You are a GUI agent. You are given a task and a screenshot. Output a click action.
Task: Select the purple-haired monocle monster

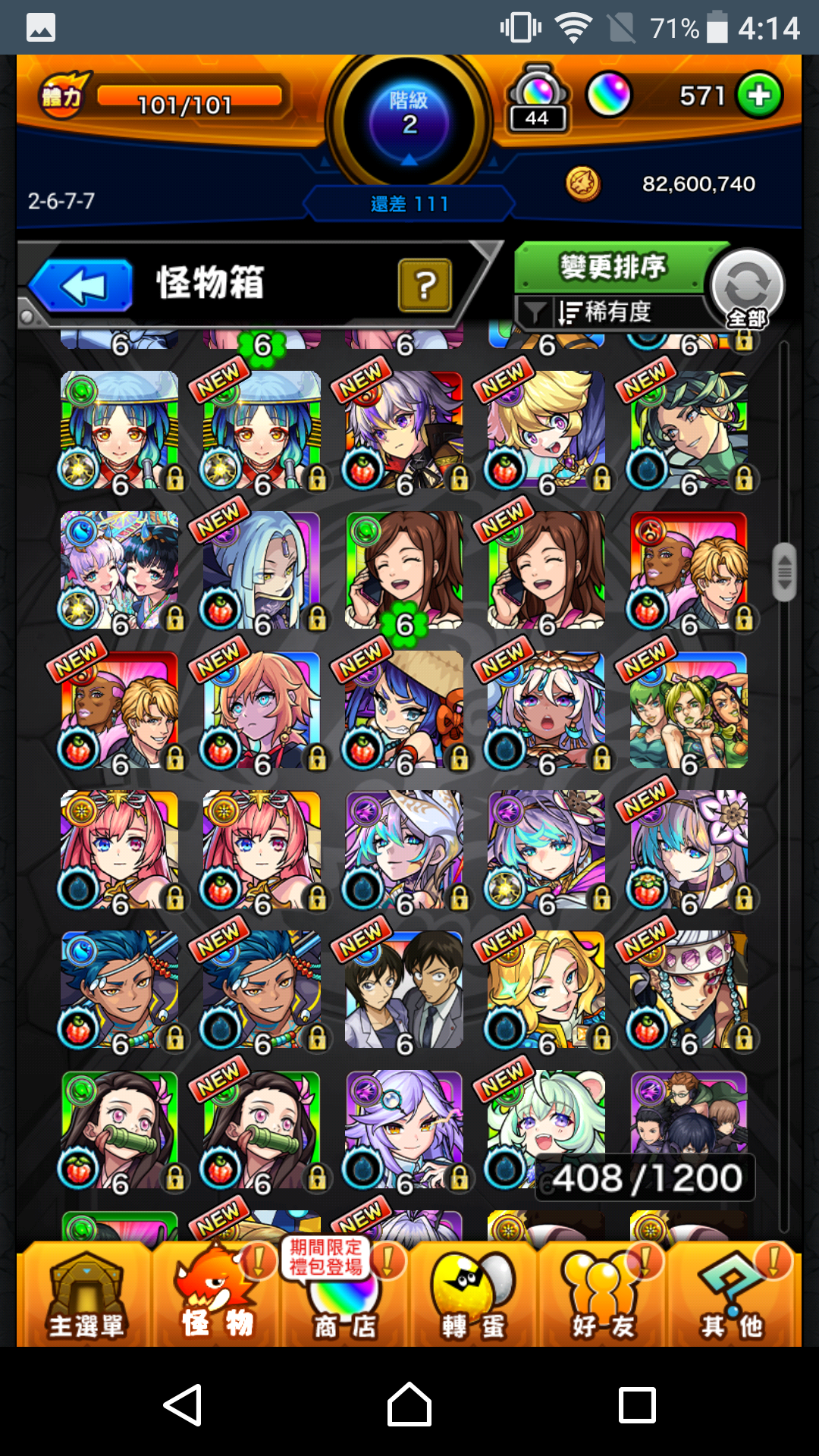[403, 1129]
